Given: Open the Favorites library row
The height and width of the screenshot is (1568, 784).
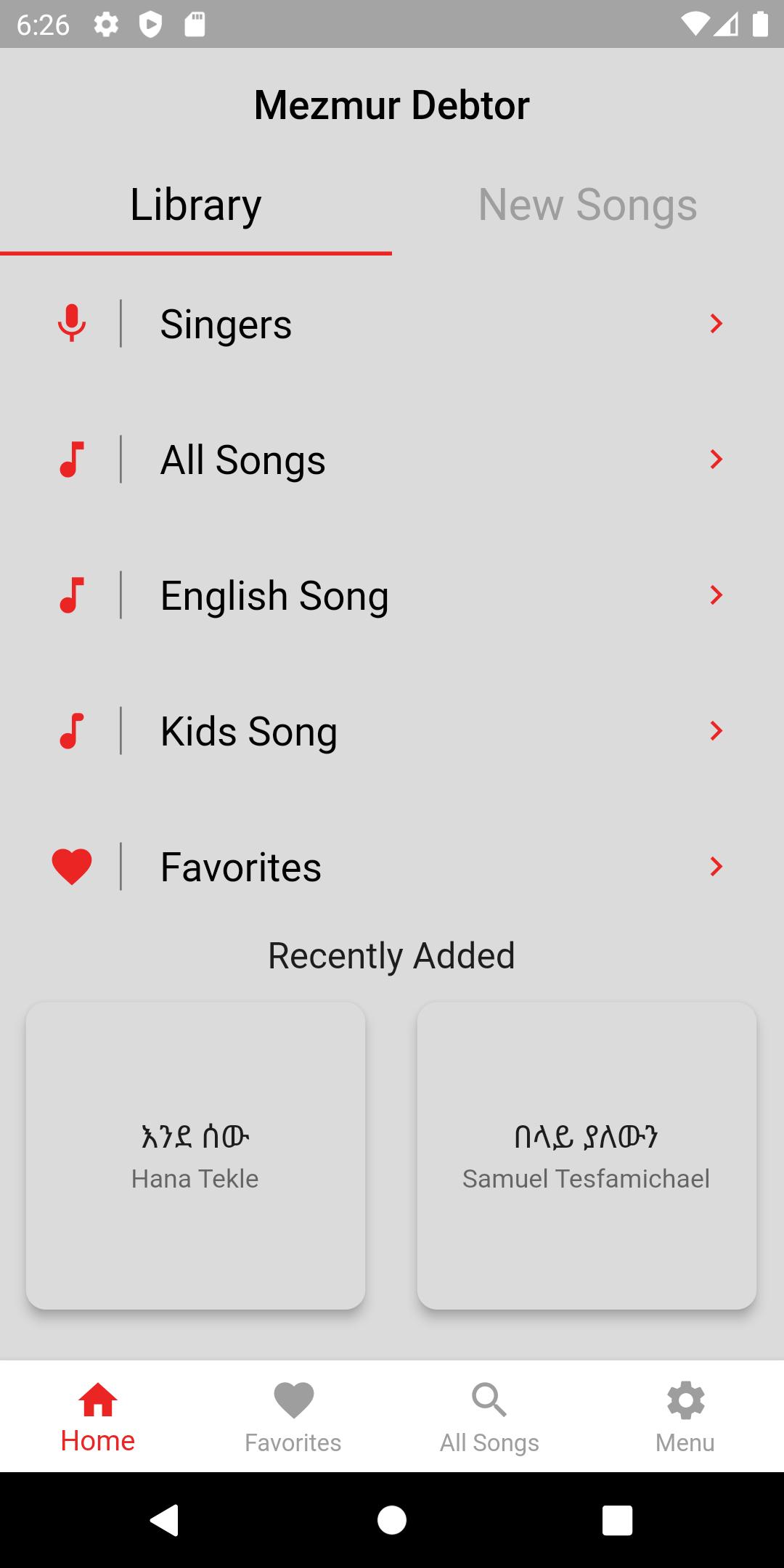Looking at the screenshot, I should coord(392,867).
